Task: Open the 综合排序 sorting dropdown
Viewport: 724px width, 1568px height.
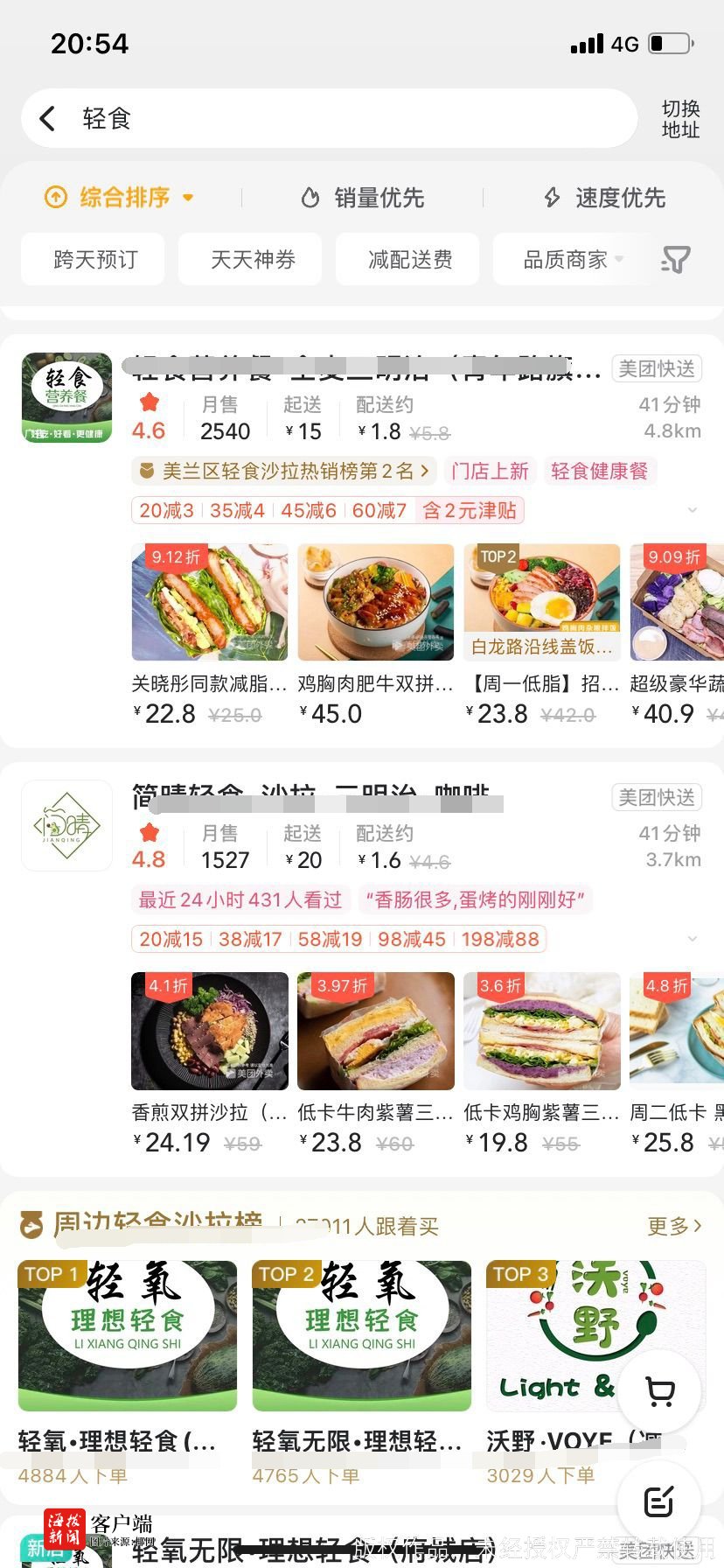Action: pyautogui.click(x=120, y=198)
